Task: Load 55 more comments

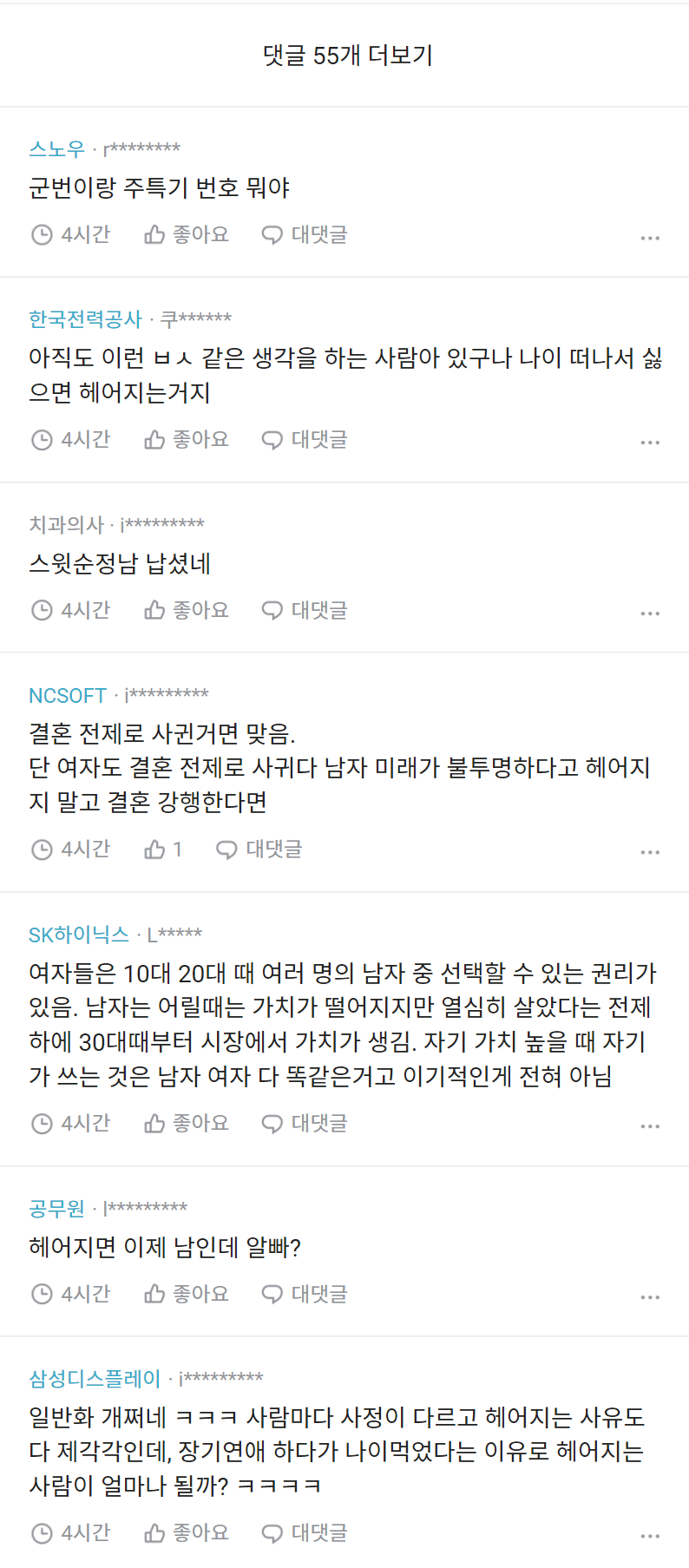Action: point(347,56)
